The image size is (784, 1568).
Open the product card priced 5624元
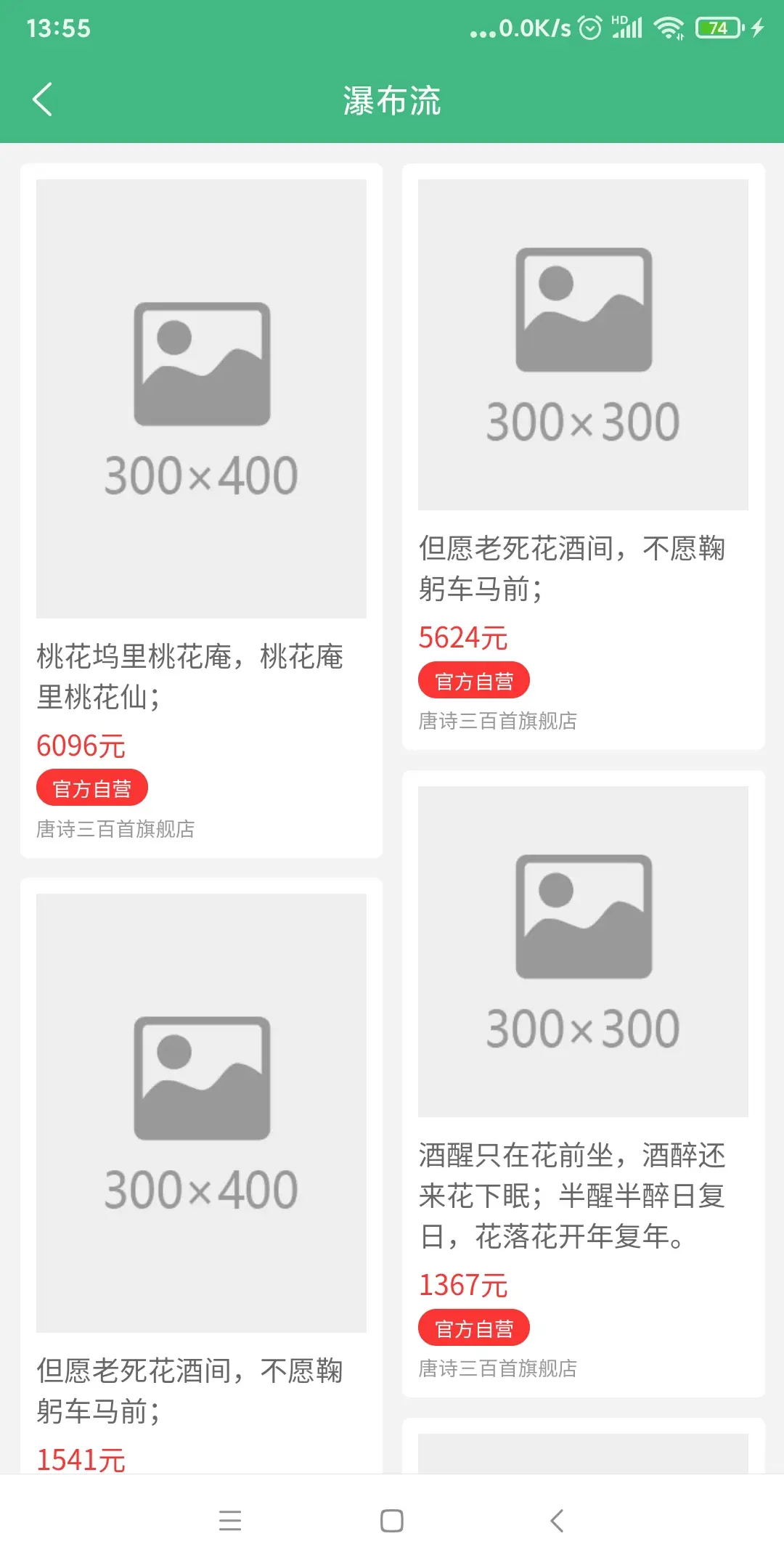[583, 456]
